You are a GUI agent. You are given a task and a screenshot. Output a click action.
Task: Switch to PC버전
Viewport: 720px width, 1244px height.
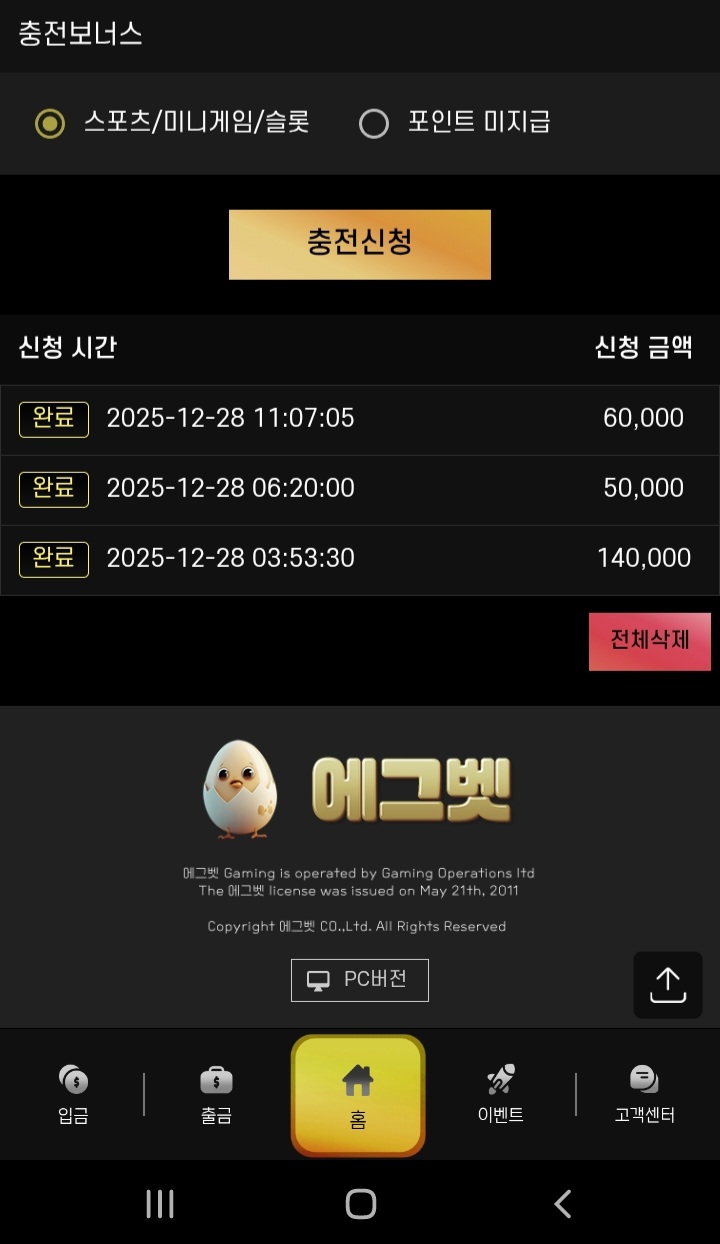360,980
